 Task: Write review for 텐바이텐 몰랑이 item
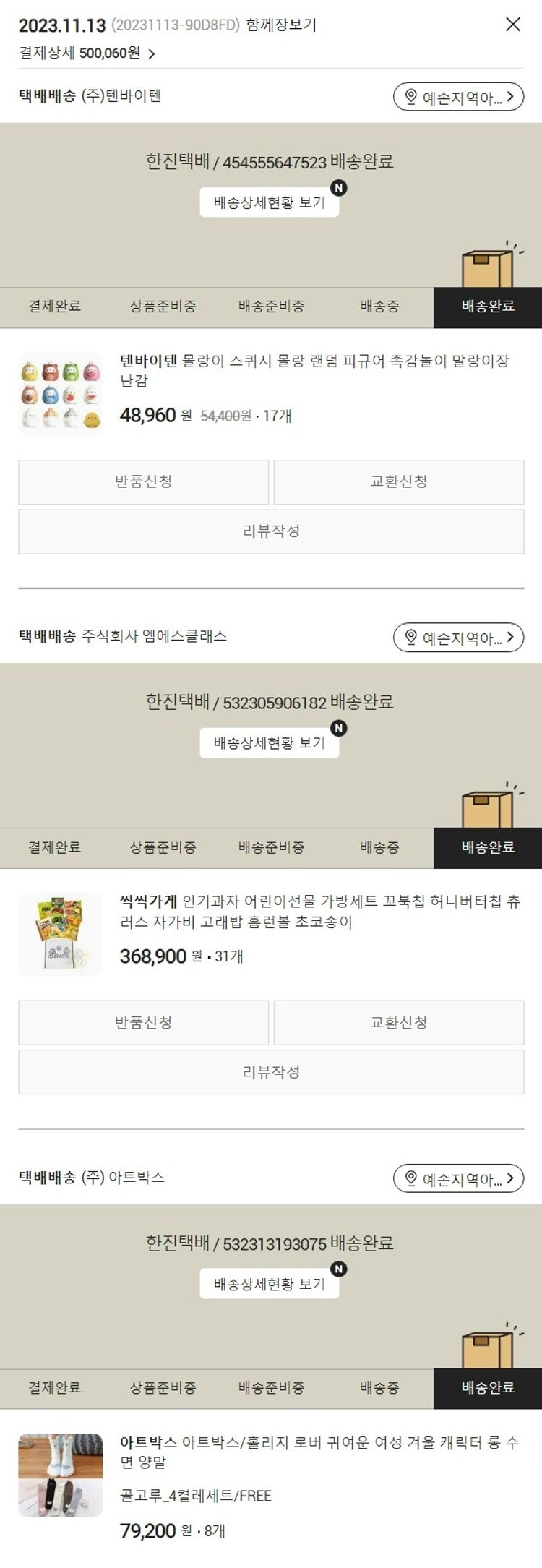point(271,531)
